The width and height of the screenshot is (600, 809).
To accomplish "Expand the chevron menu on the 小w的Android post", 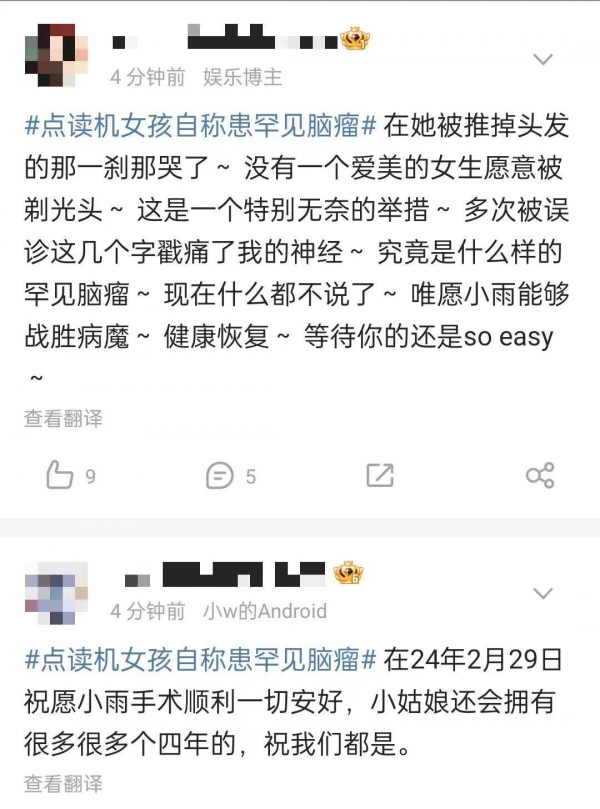I will (x=542, y=593).
